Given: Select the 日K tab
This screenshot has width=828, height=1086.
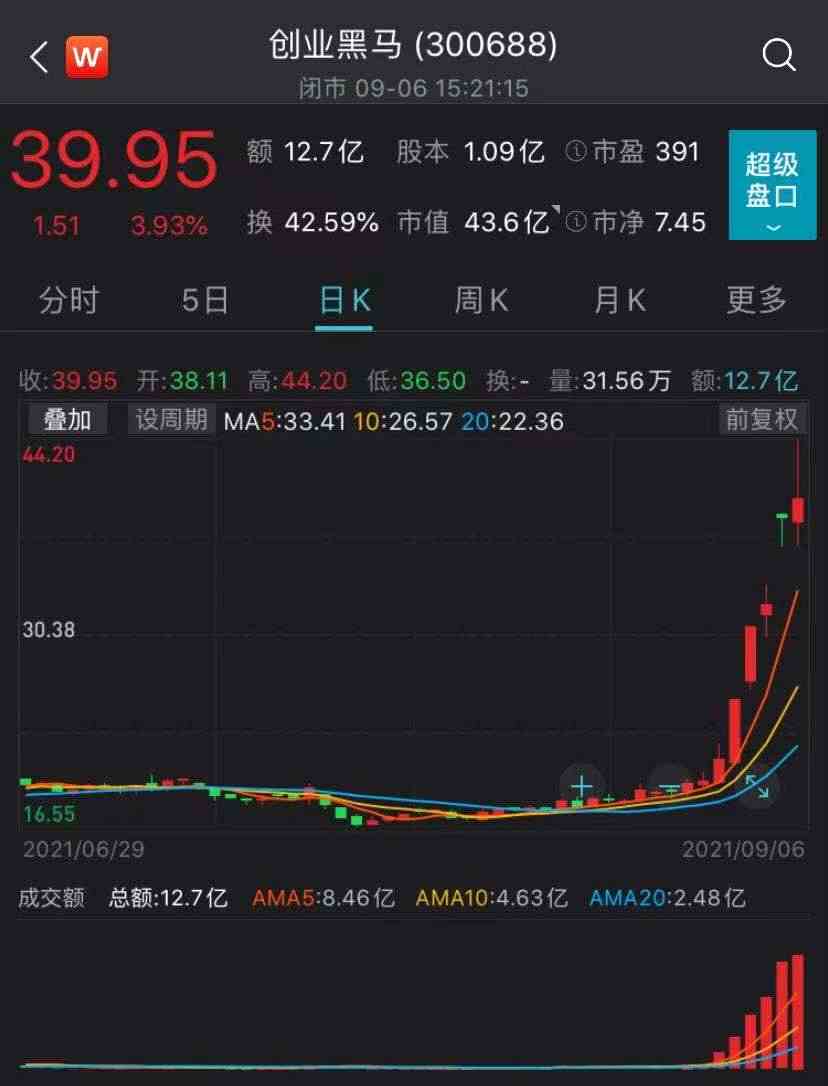Looking at the screenshot, I should (345, 300).
